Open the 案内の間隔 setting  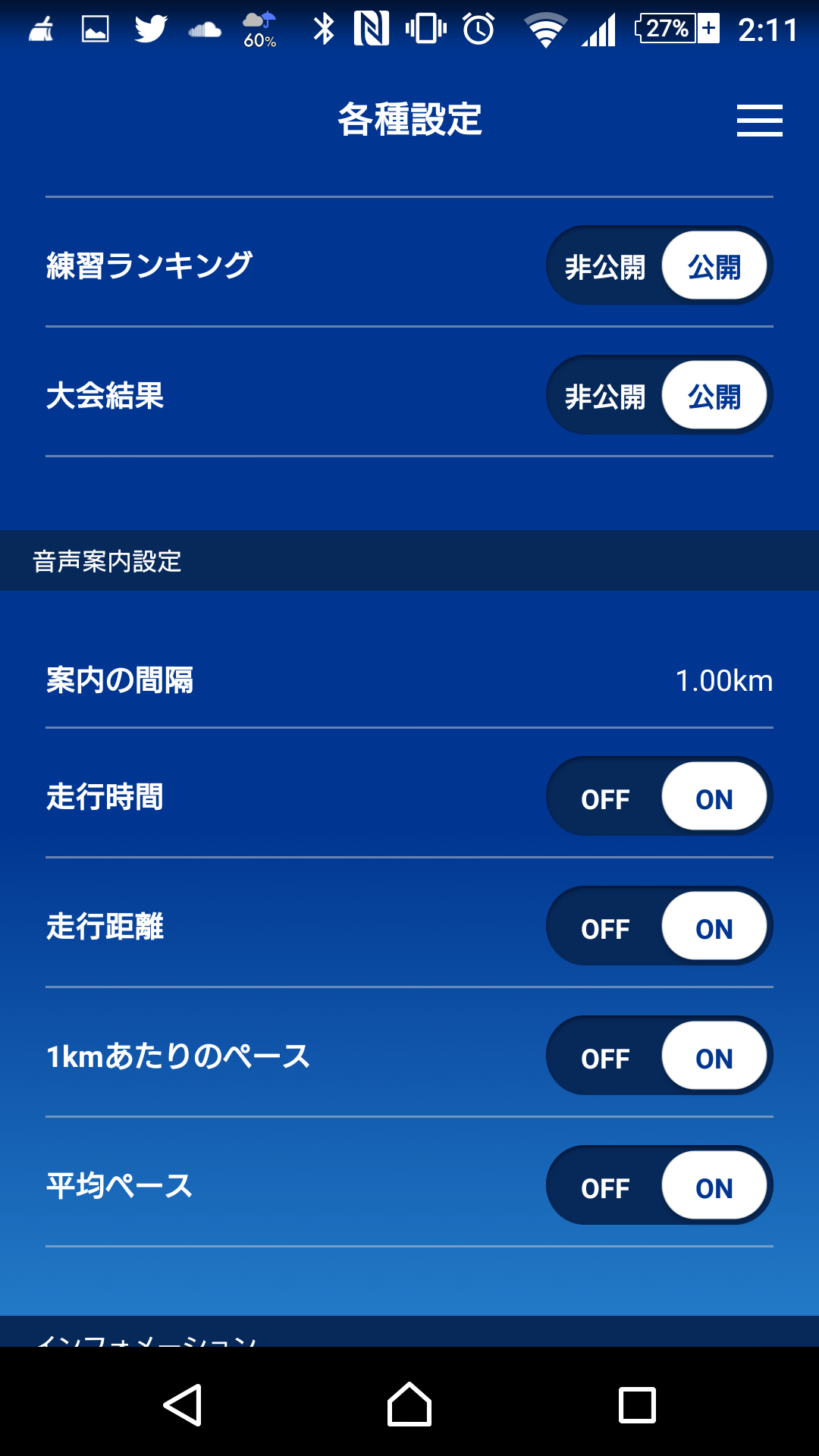[x=409, y=680]
